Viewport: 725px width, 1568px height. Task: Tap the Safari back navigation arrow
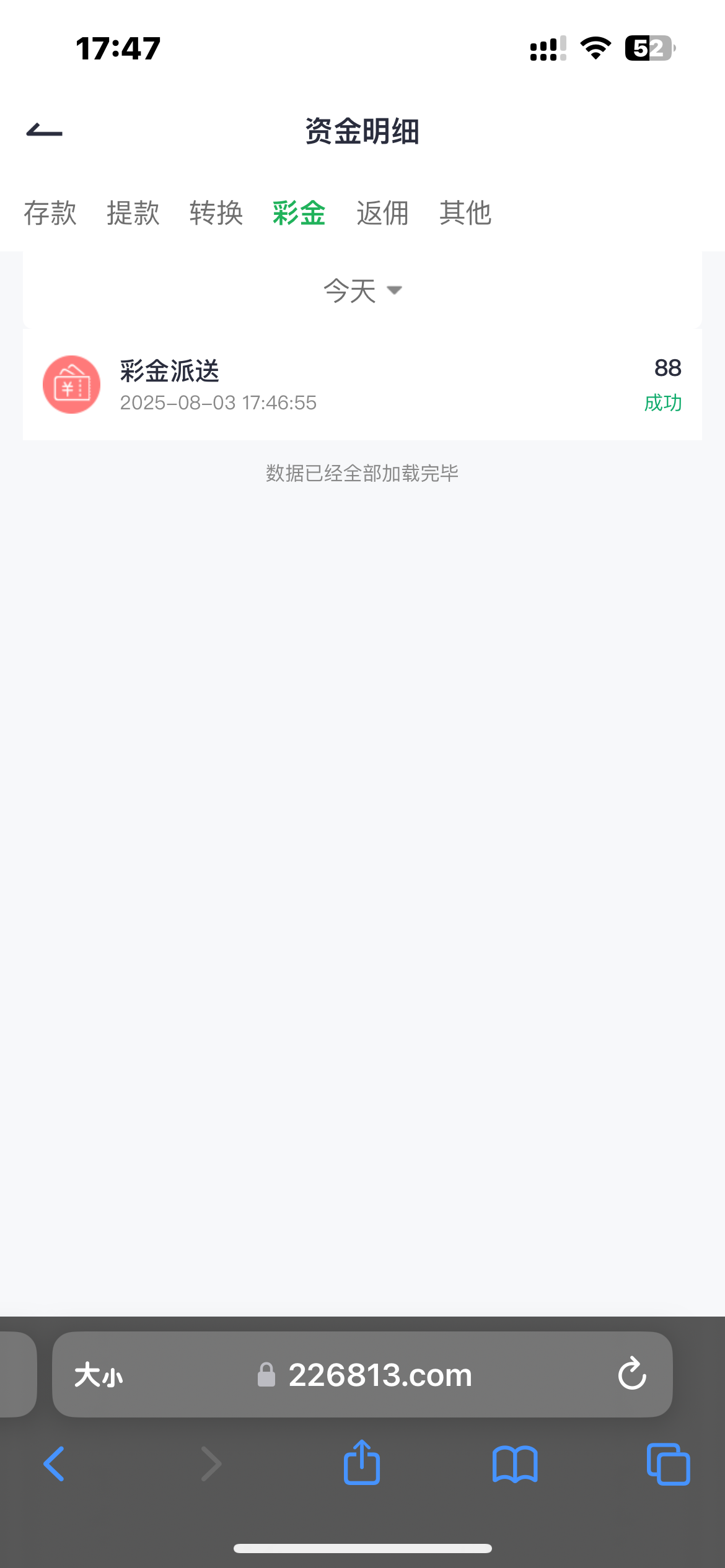[53, 1463]
